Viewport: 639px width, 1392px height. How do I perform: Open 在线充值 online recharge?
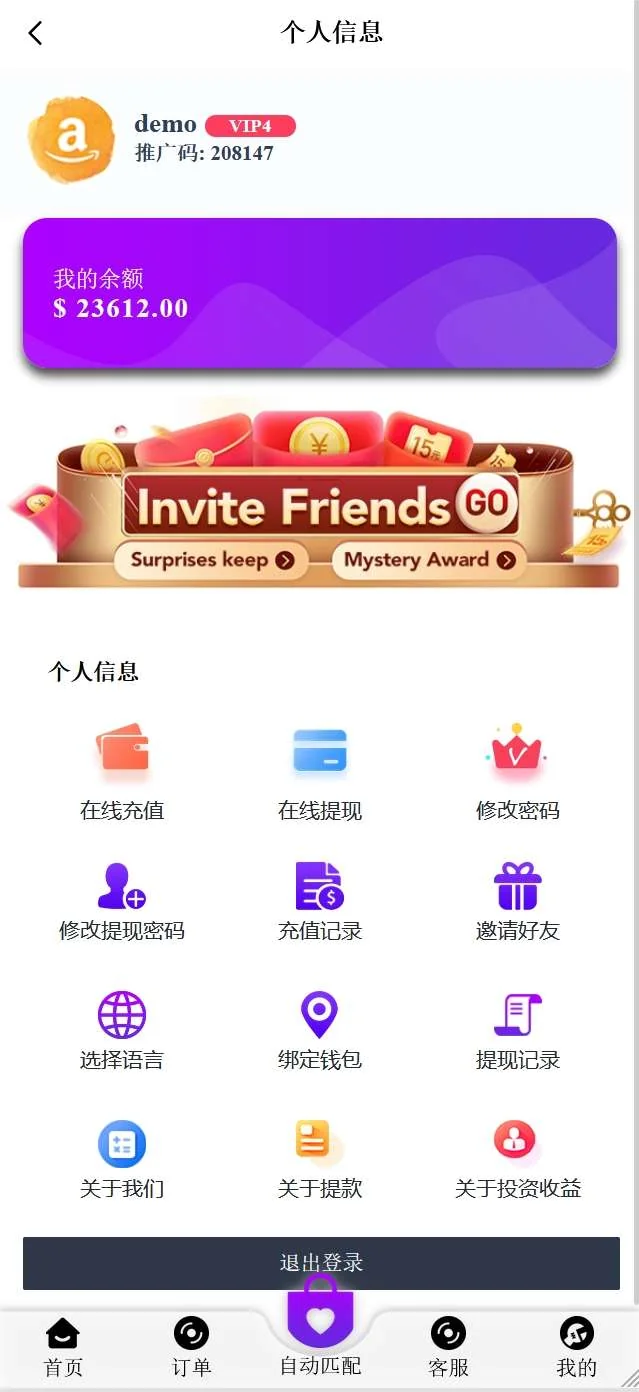point(122,773)
